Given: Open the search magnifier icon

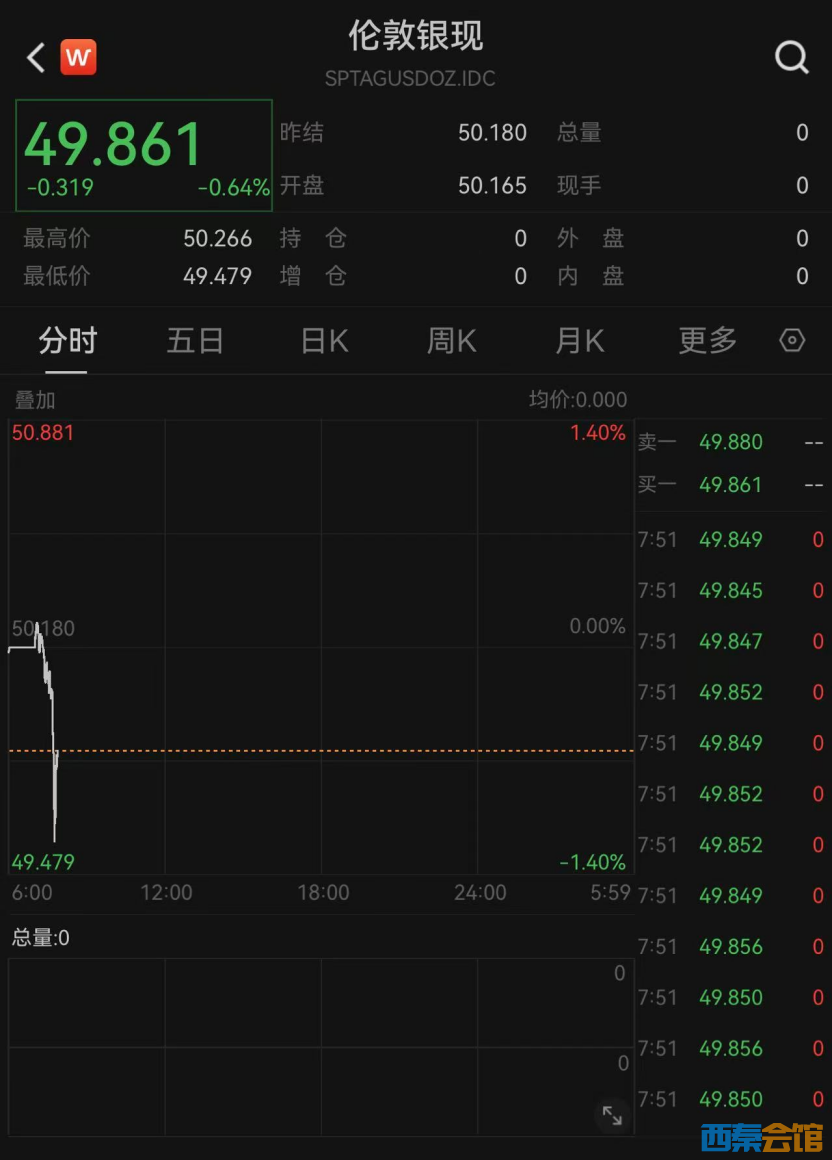Looking at the screenshot, I should tap(791, 58).
